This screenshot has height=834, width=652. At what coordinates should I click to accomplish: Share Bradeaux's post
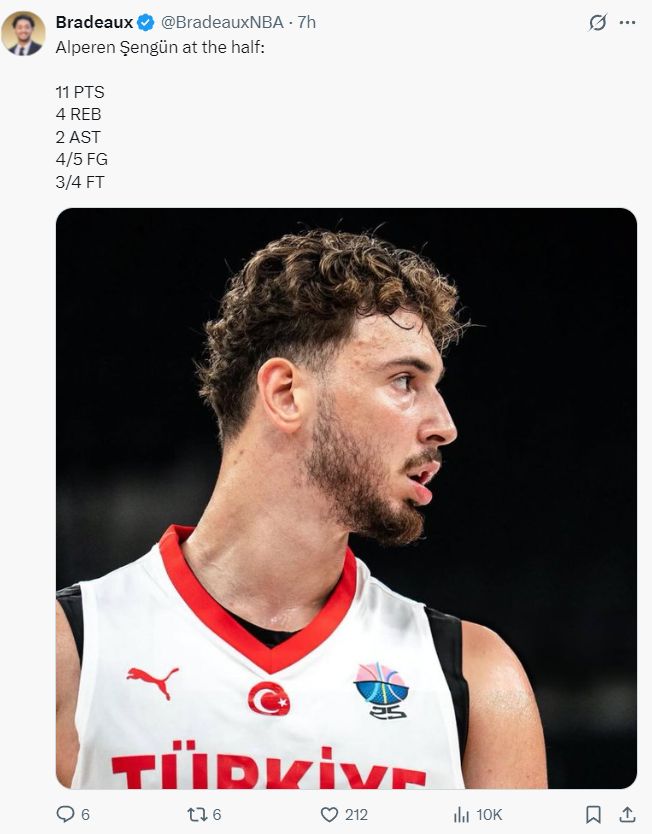(x=627, y=814)
